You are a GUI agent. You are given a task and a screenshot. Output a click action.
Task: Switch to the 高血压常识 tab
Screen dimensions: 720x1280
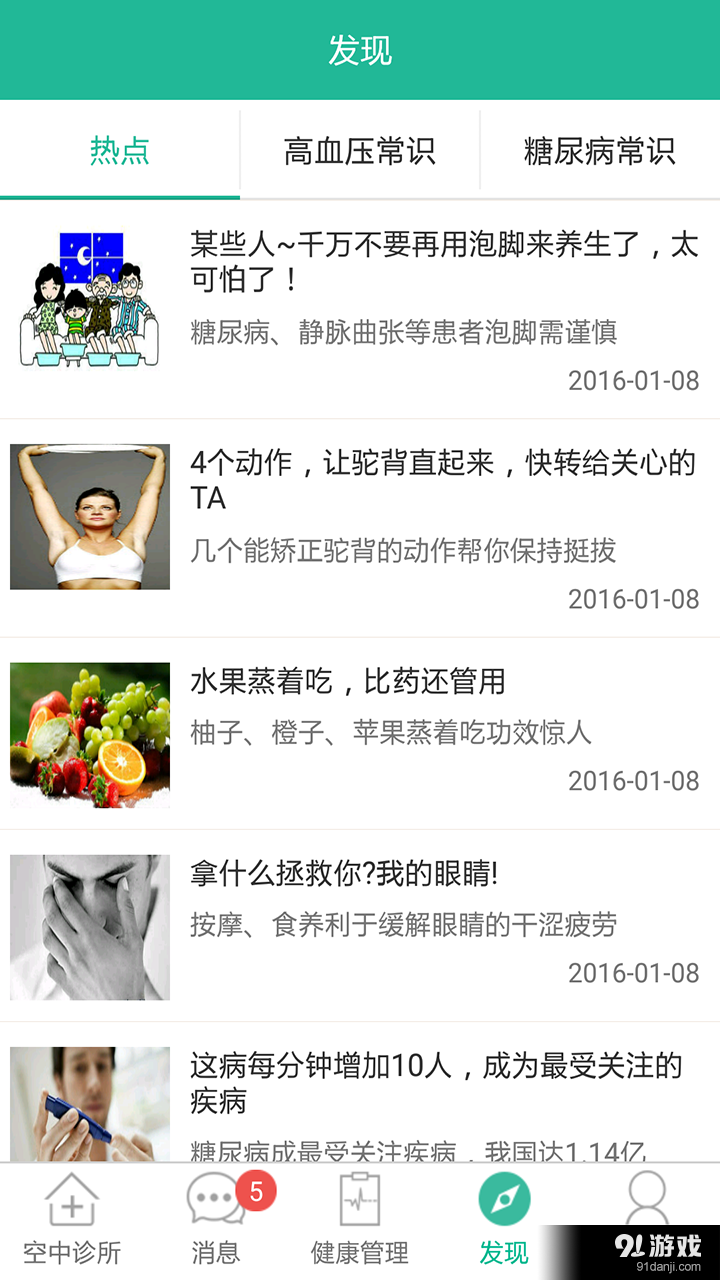pos(360,150)
